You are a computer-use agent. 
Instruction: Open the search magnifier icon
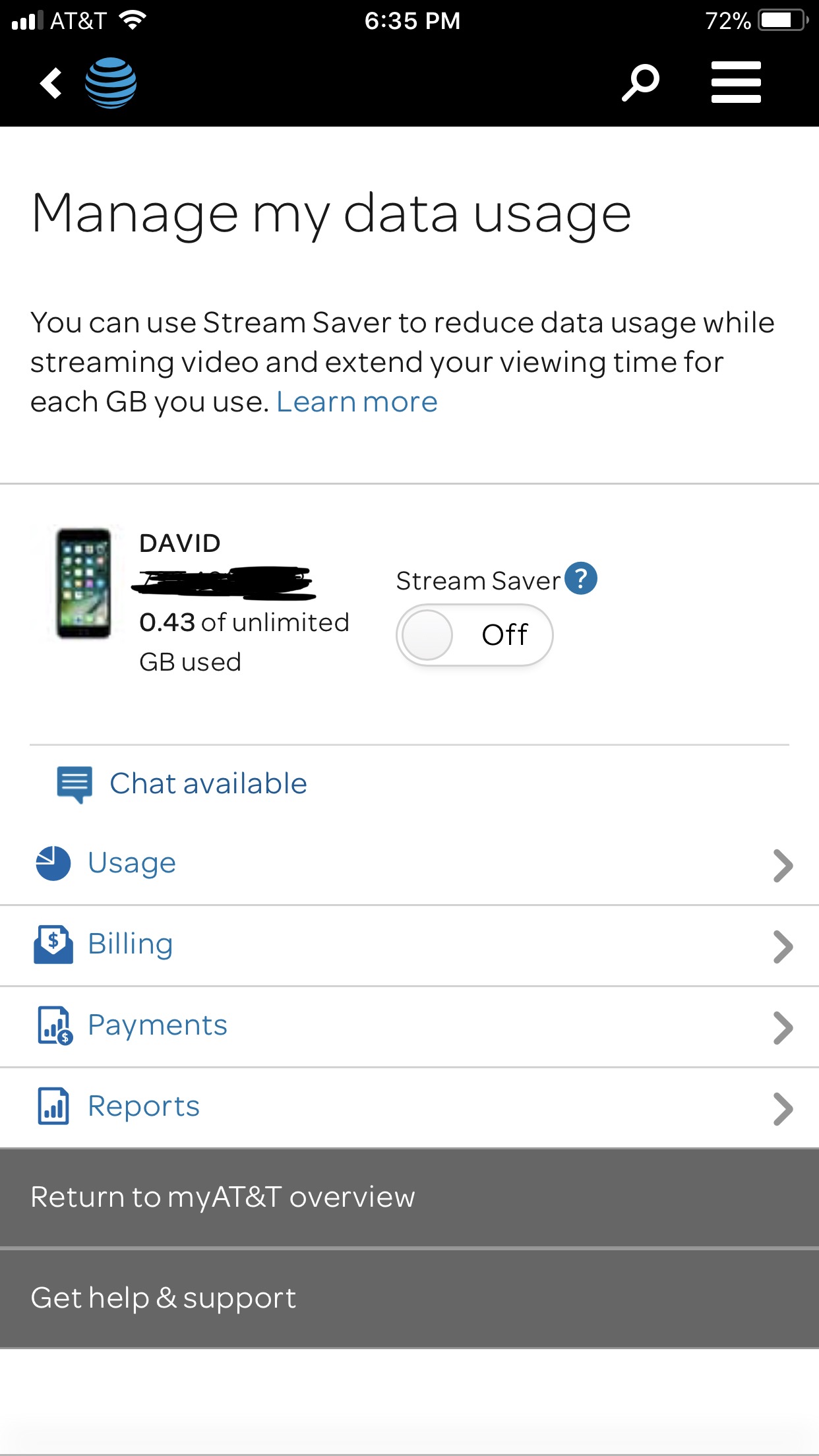tap(640, 82)
